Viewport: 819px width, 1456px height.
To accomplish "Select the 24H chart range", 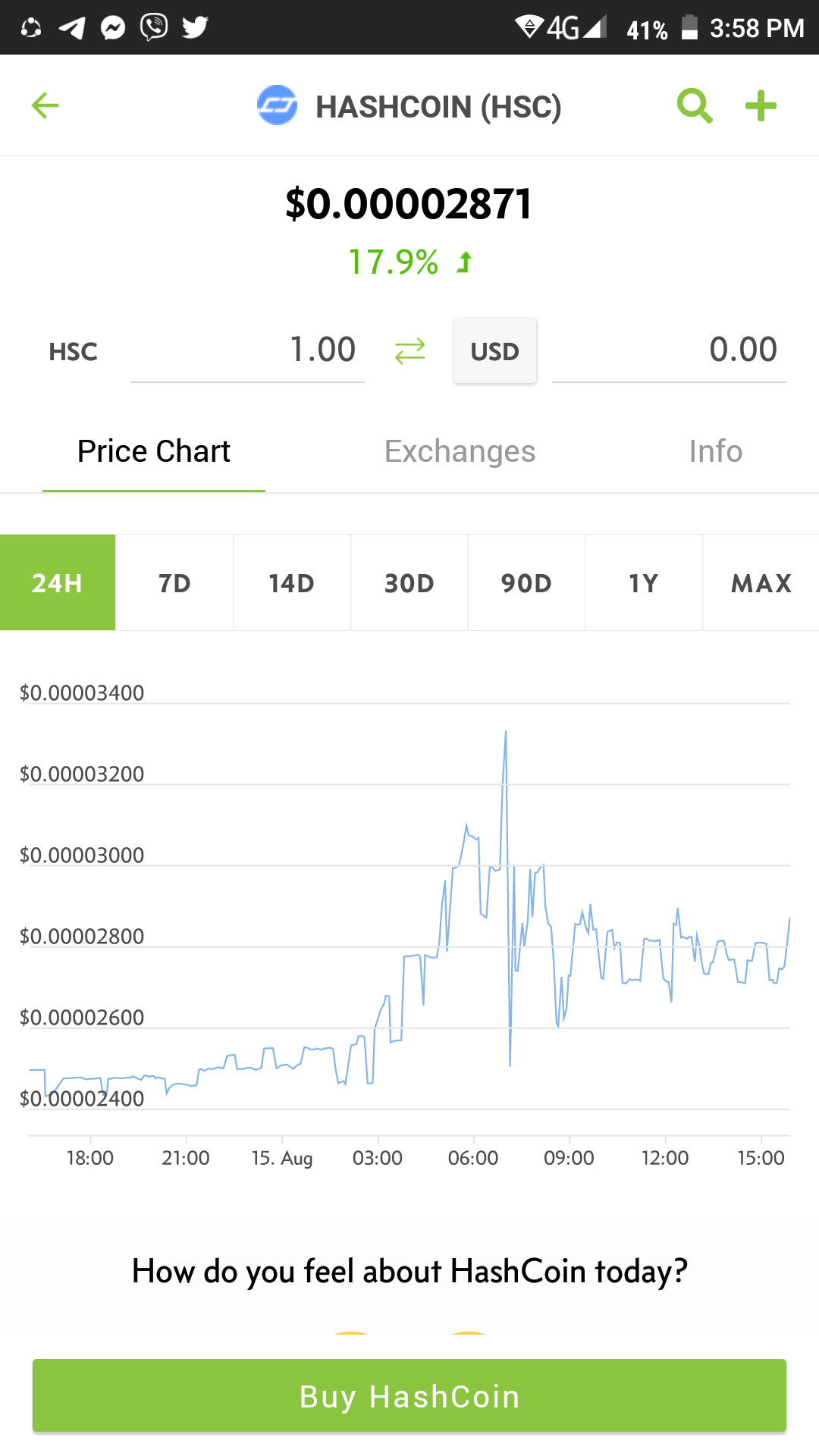I will [58, 582].
